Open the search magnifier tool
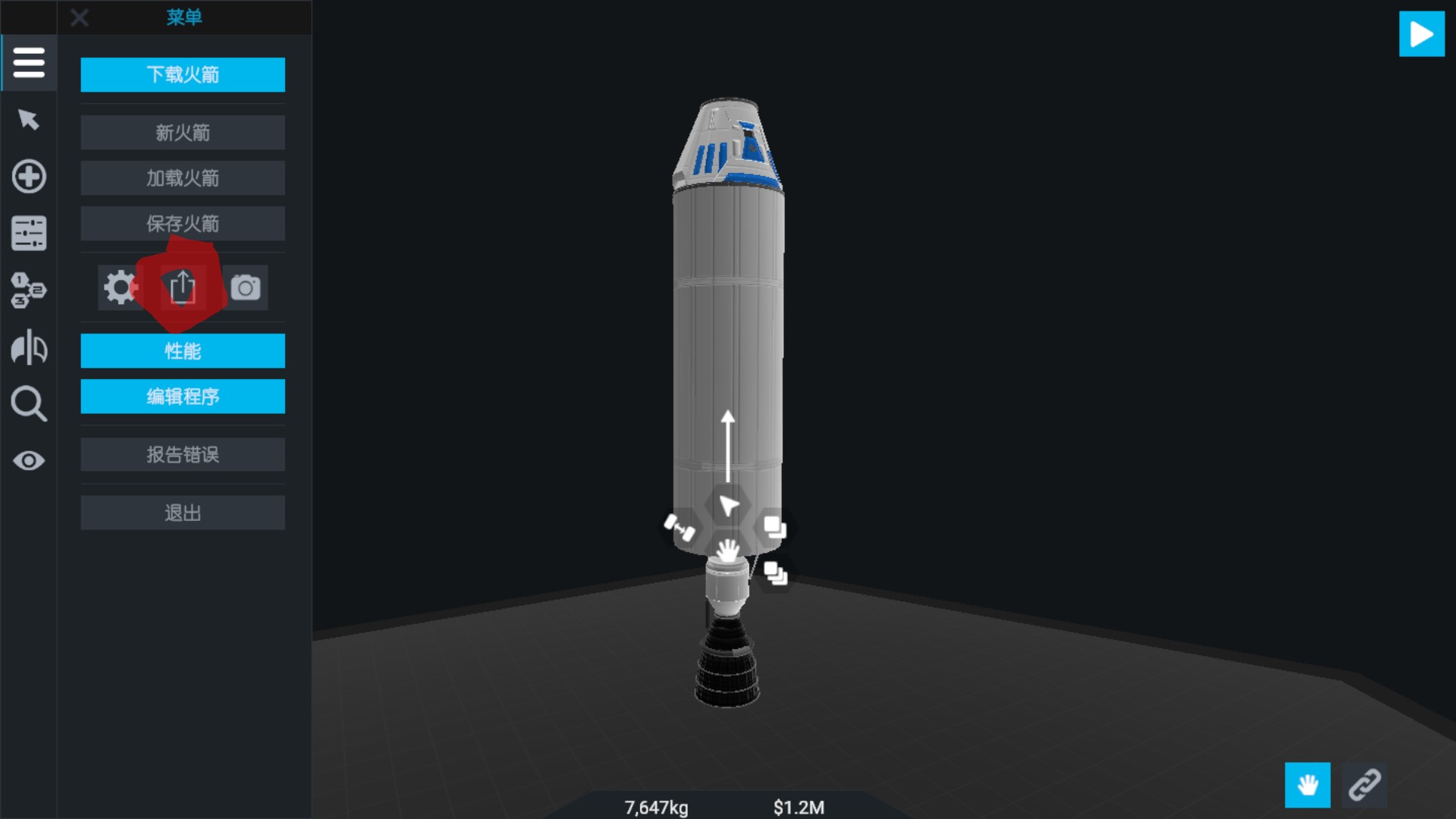The width and height of the screenshot is (1456, 819). [29, 403]
